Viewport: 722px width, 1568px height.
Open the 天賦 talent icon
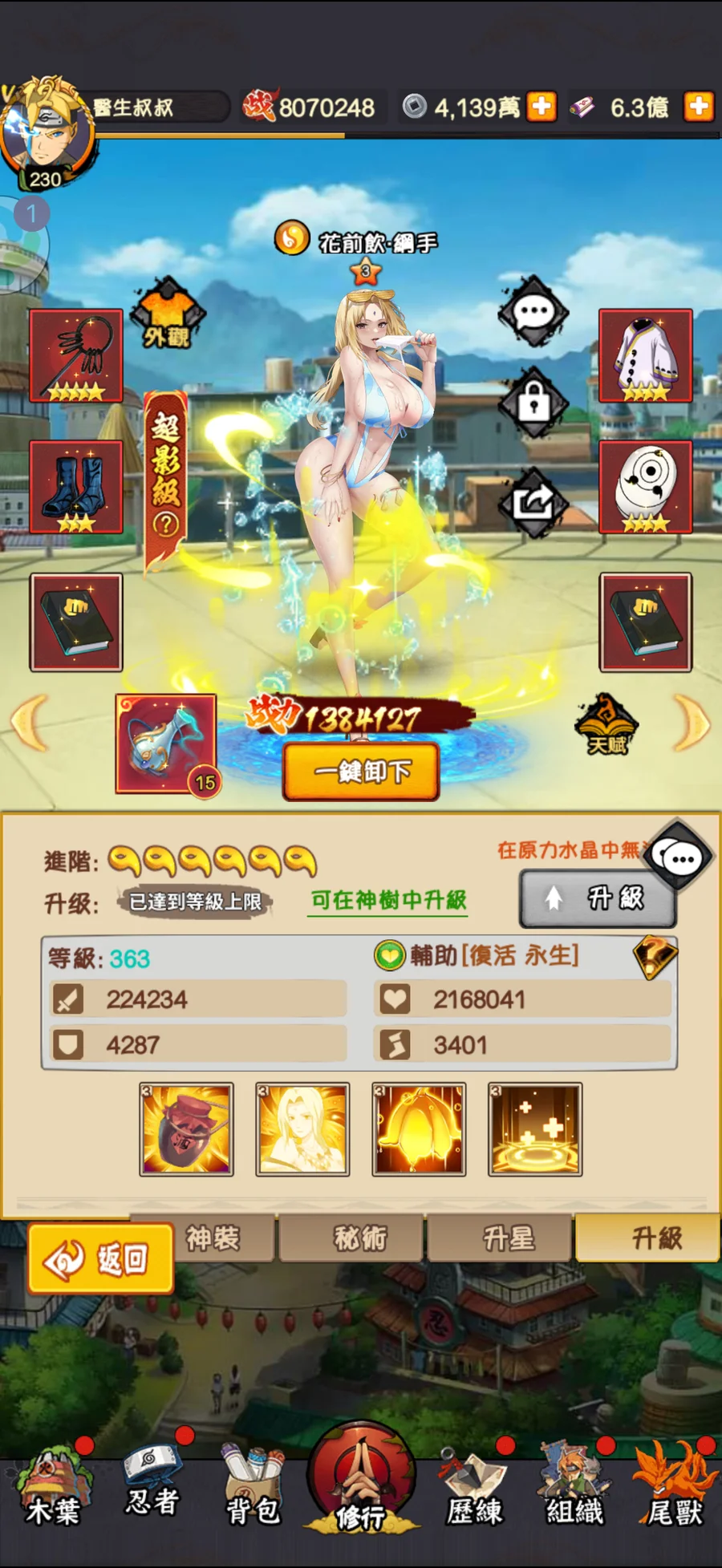(x=606, y=725)
